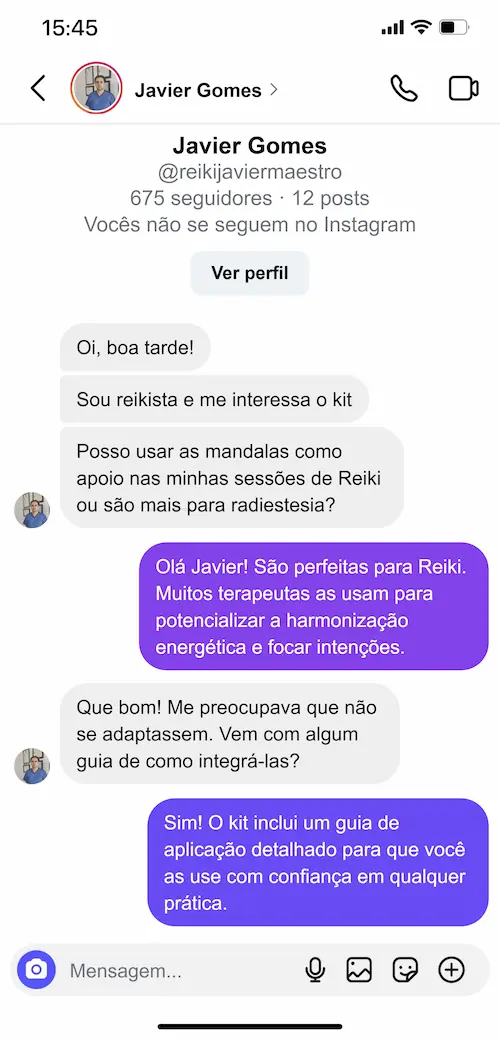This screenshot has width=500, height=1042.
Task: Tap the Ver perfil button
Action: [250, 273]
